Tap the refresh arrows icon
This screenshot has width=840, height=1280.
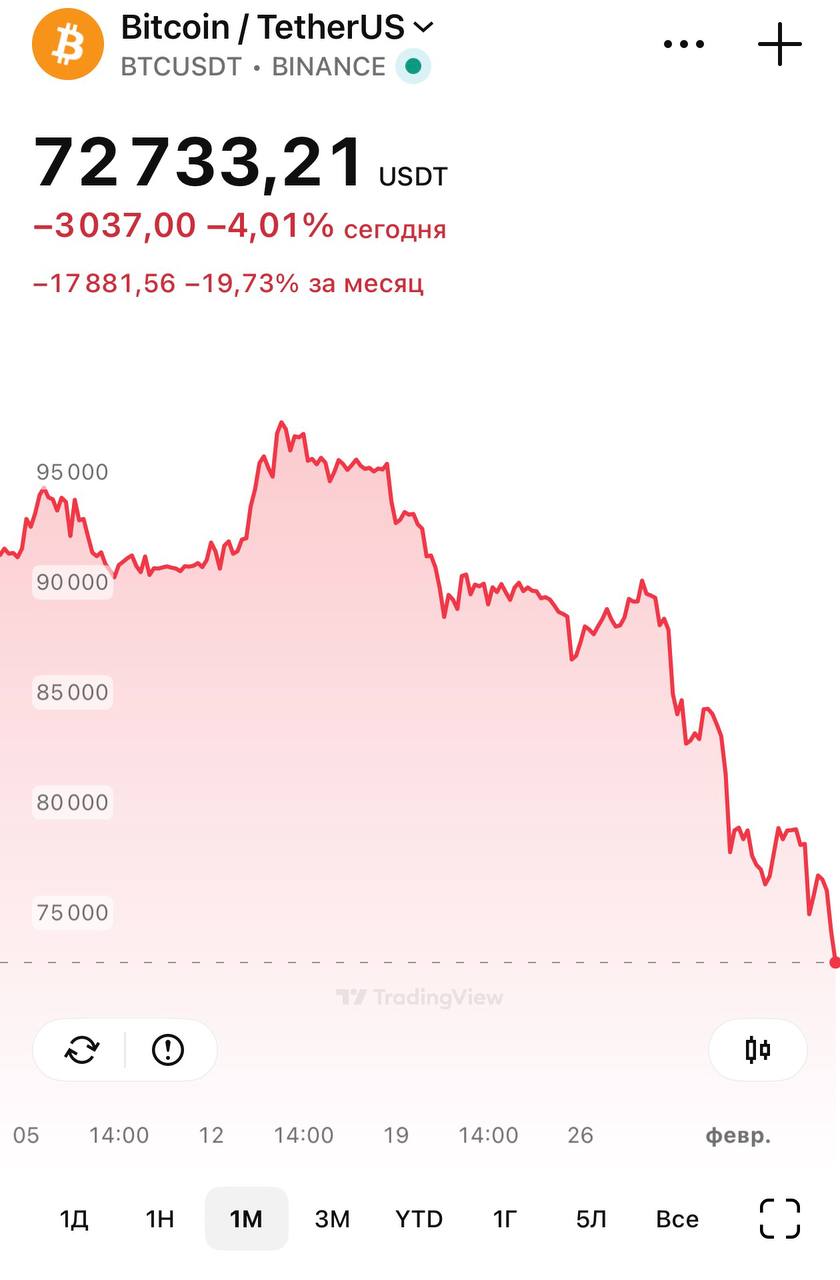pyautogui.click(x=82, y=1049)
